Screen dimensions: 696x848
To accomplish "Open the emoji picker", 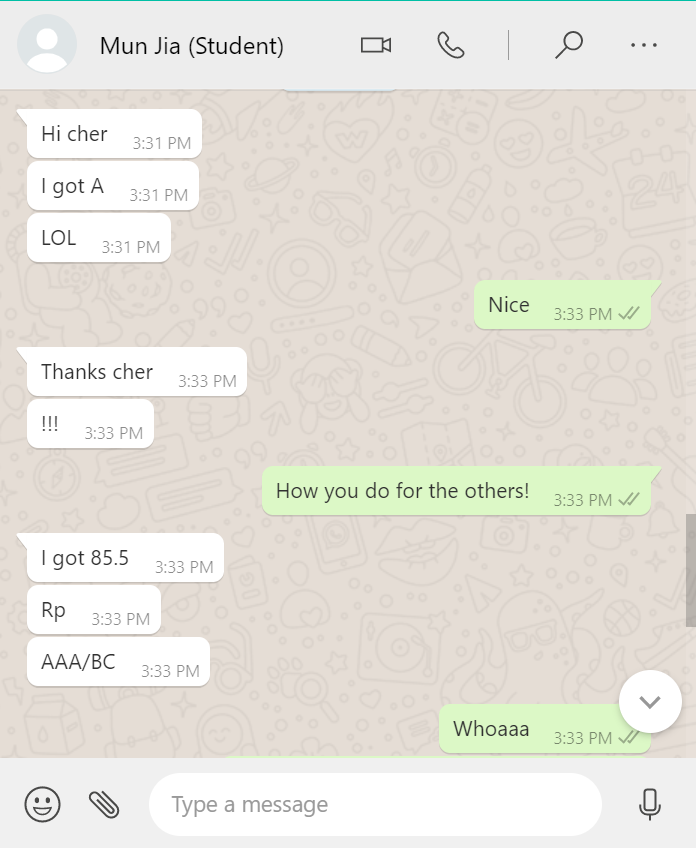I will point(42,804).
